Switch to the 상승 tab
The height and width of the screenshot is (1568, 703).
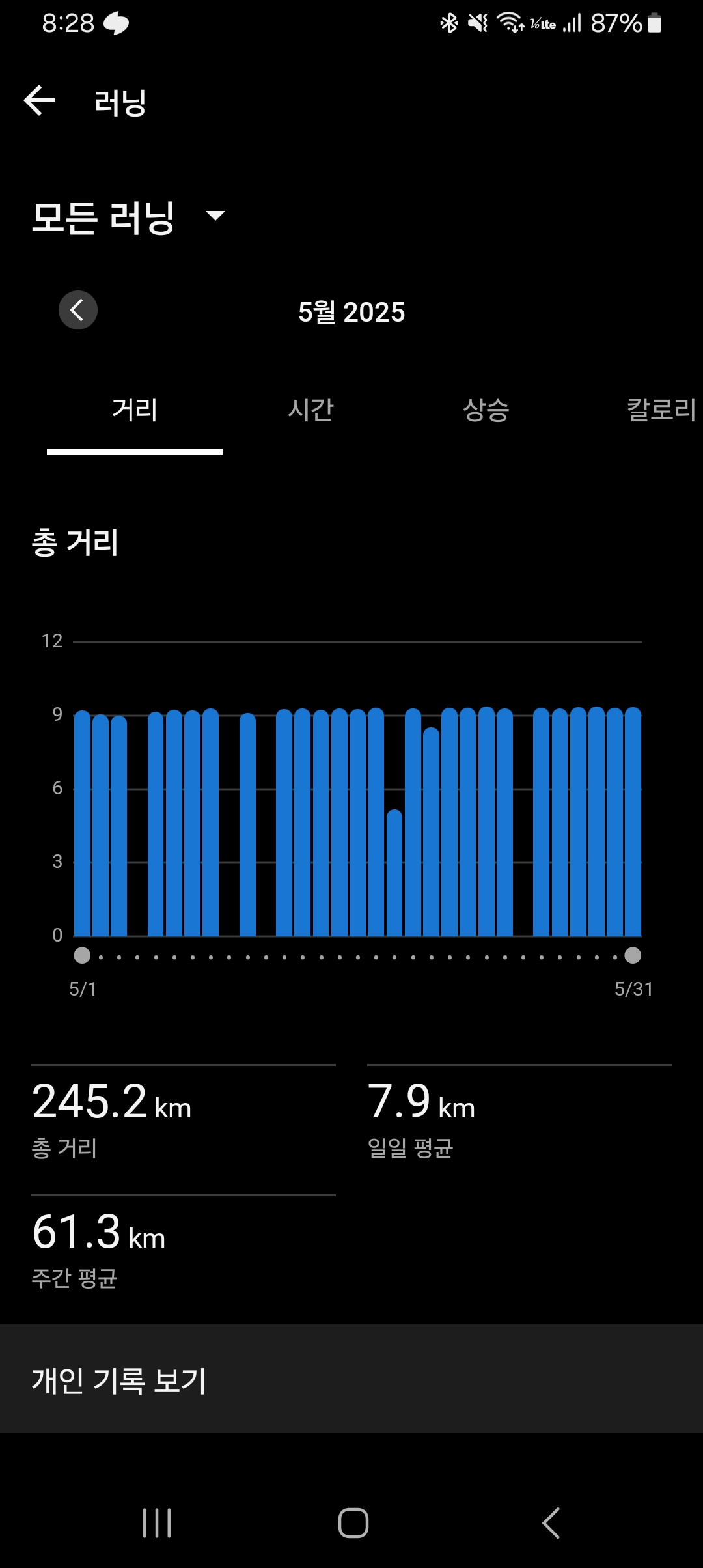click(x=486, y=410)
